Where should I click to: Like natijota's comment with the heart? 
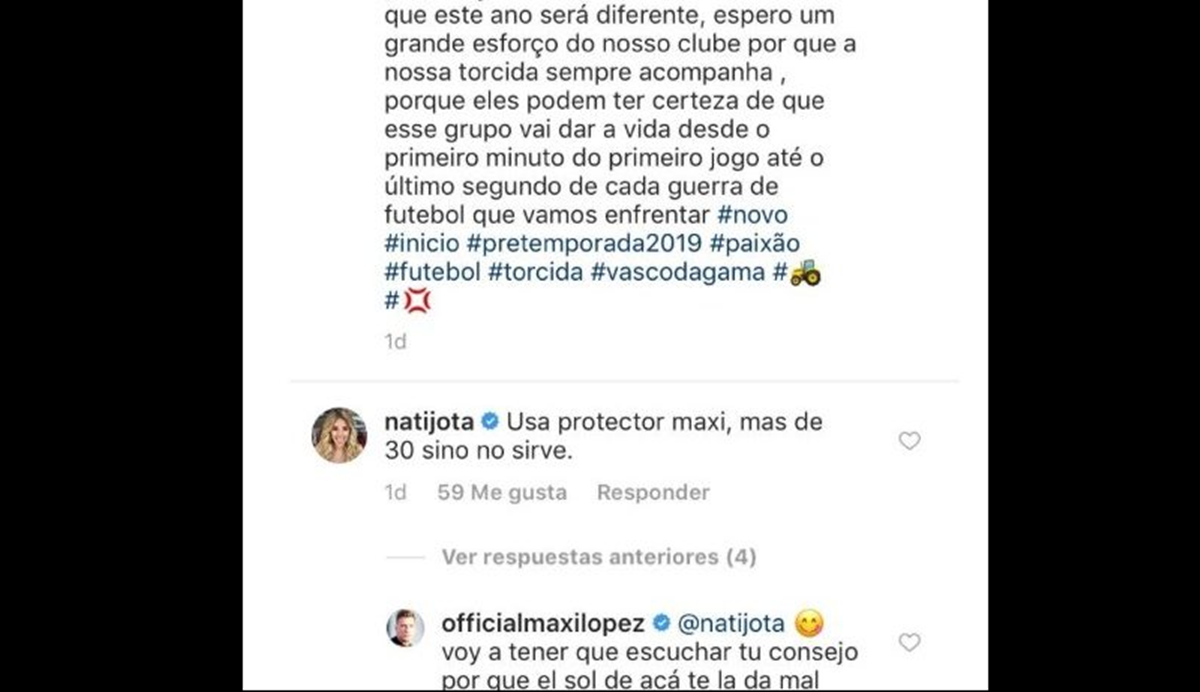909,441
